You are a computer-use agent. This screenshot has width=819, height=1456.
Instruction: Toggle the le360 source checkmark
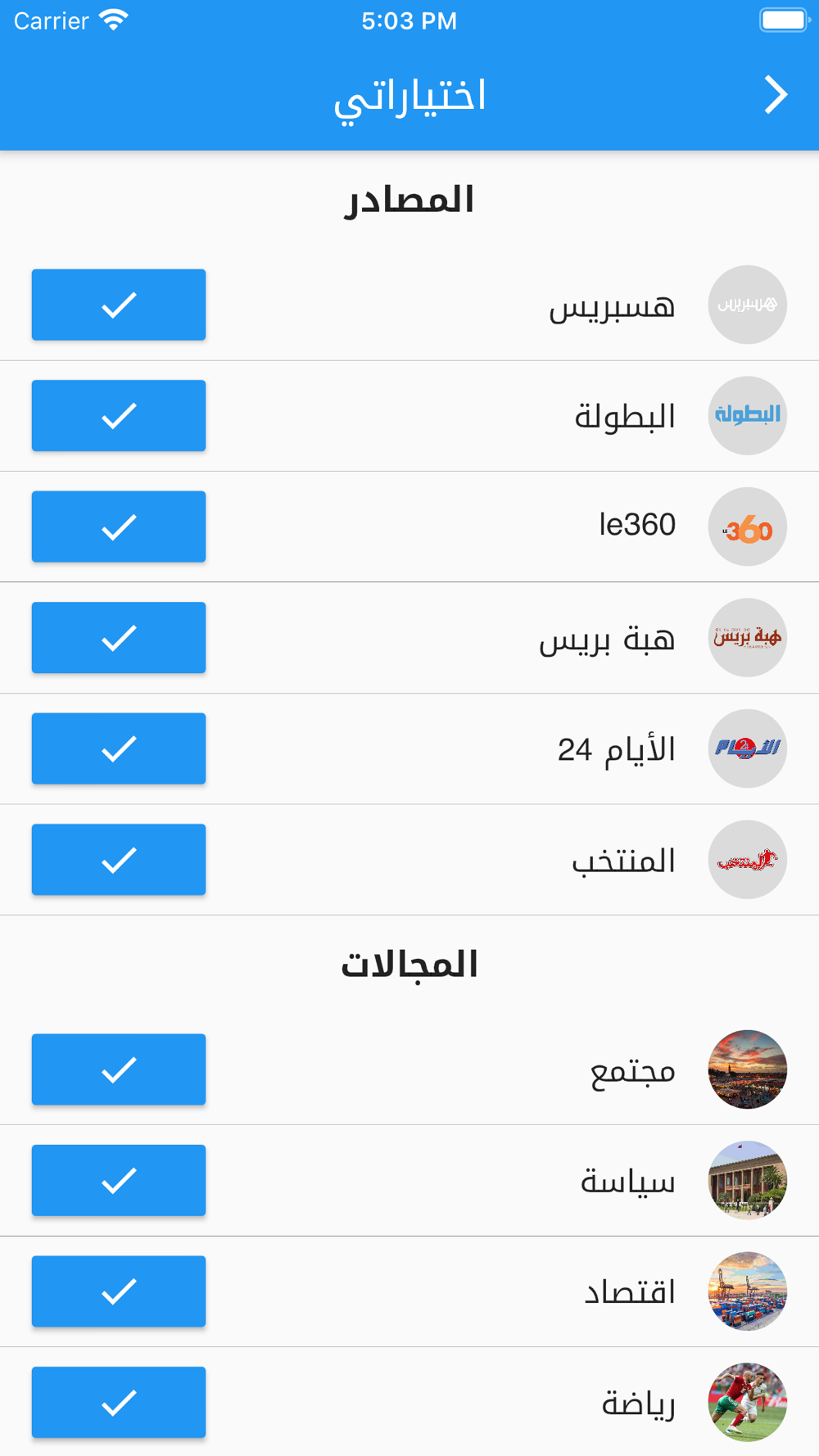(119, 527)
